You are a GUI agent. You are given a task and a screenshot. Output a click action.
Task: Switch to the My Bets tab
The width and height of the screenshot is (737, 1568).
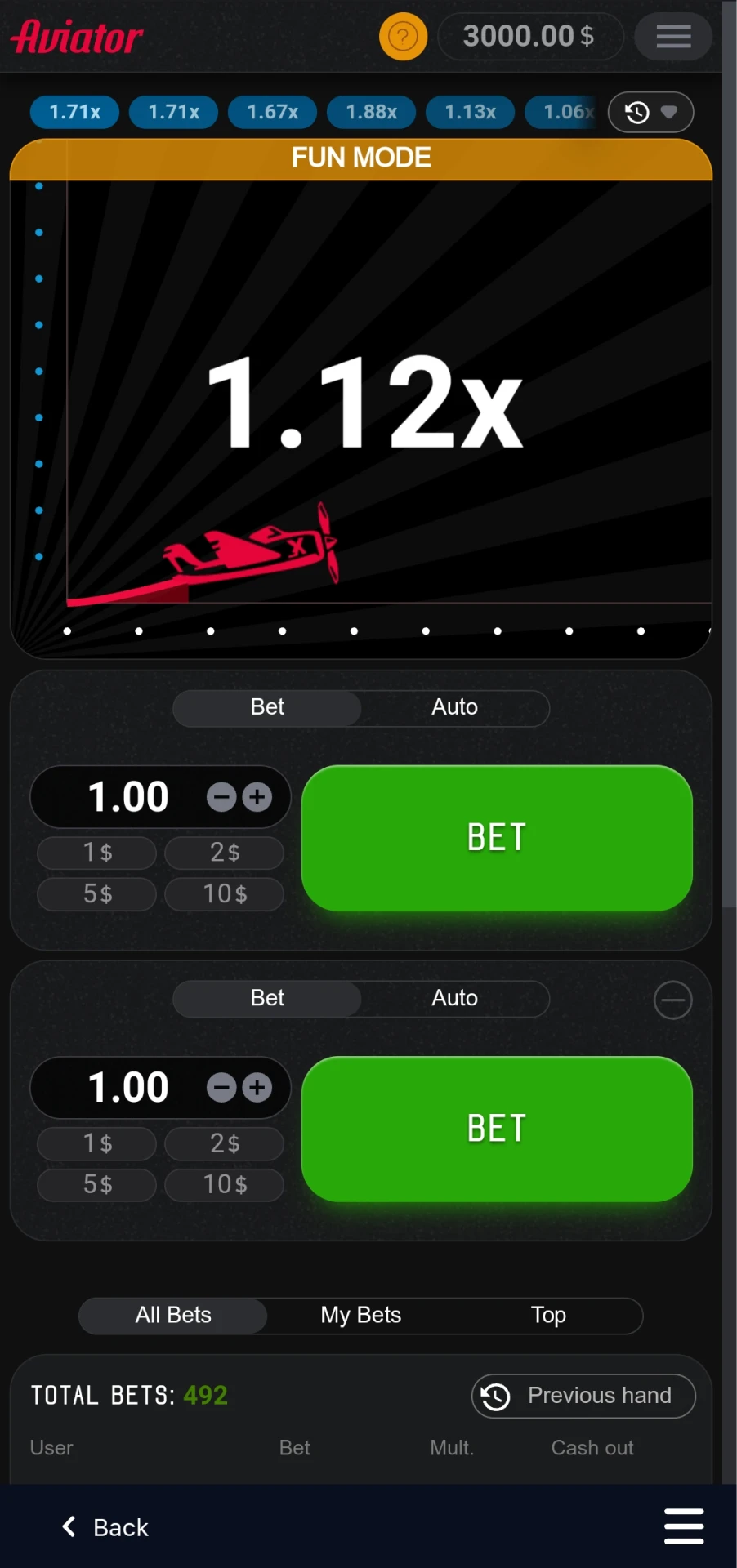tap(360, 1315)
